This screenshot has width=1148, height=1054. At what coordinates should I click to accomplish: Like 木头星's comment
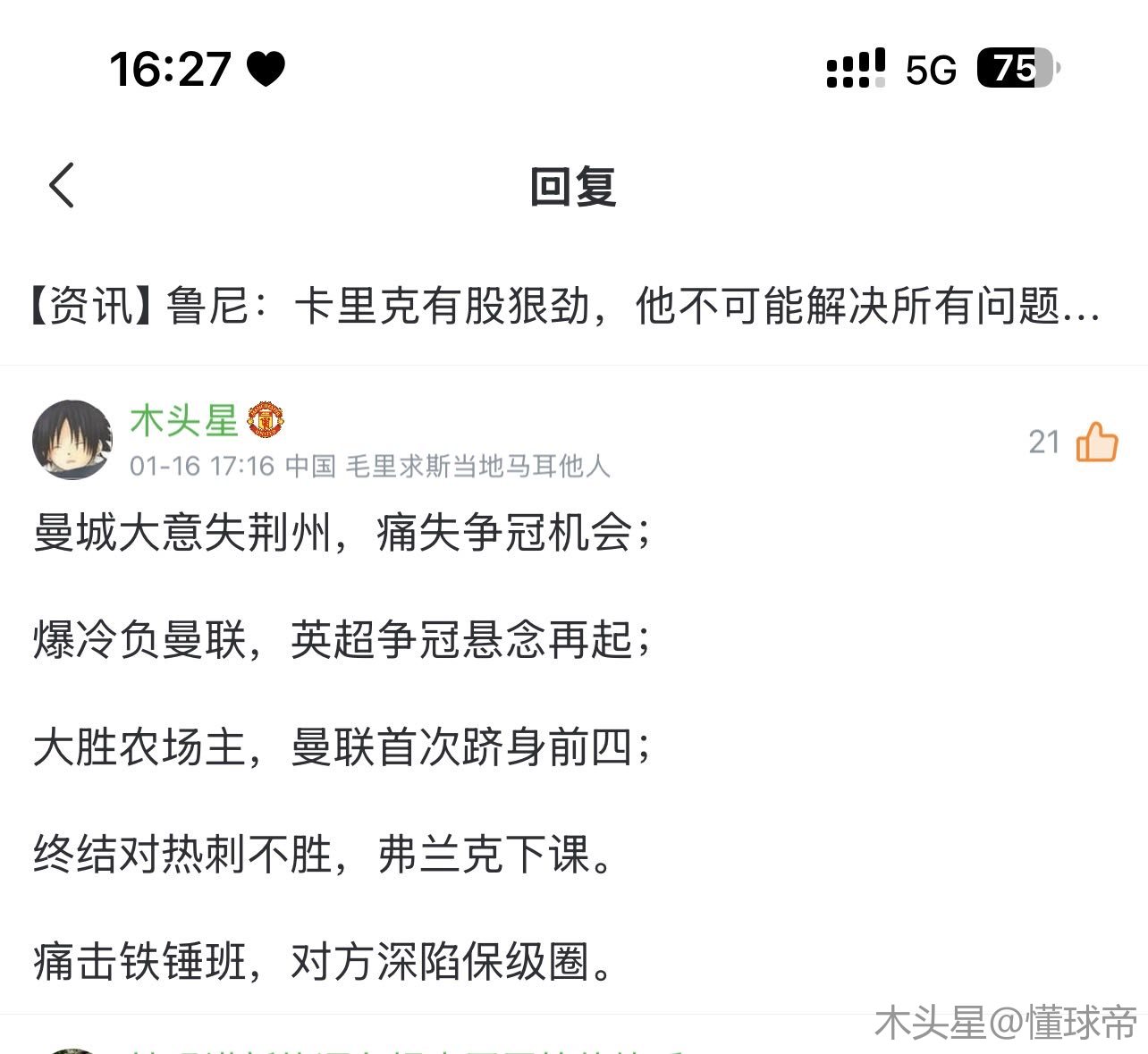tap(1096, 442)
